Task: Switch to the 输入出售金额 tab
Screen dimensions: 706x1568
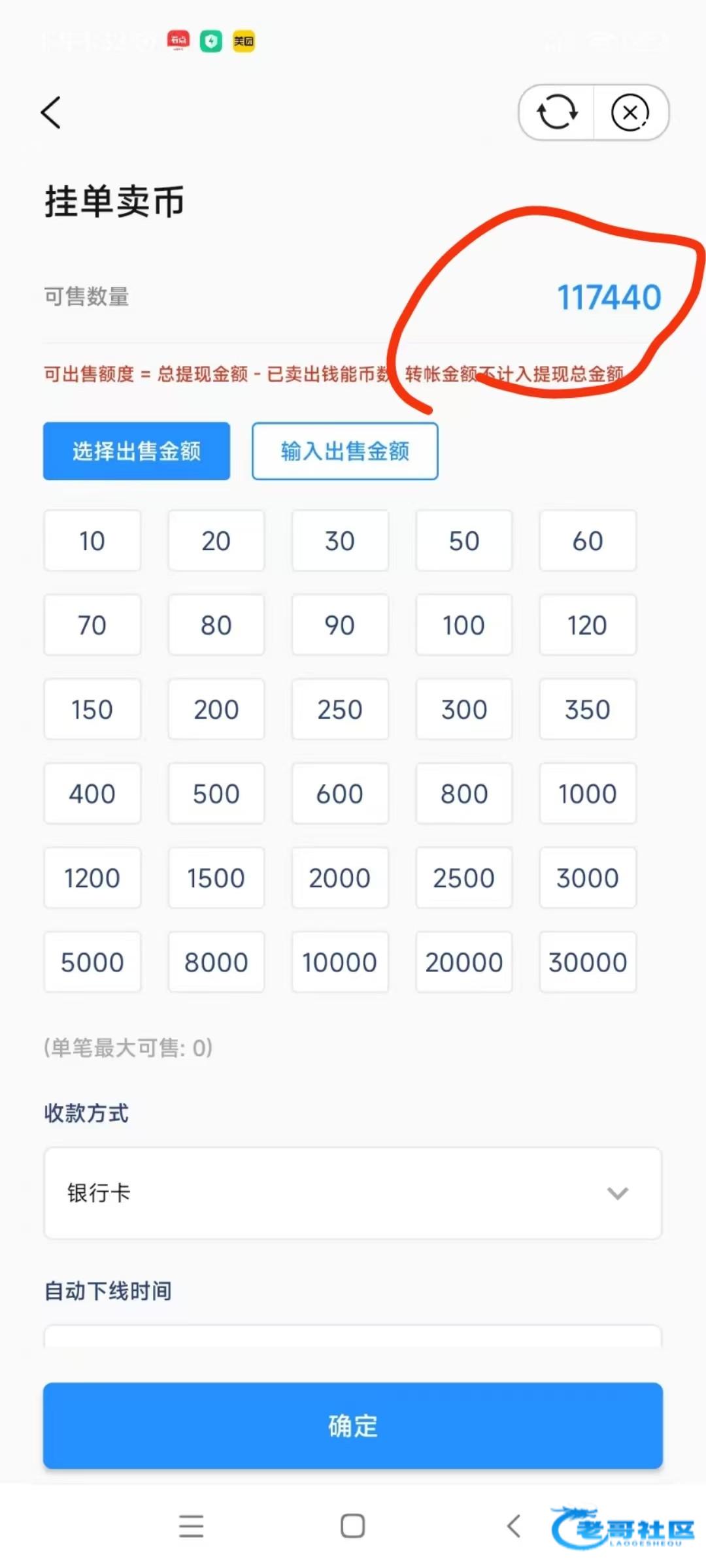Action: pos(345,451)
